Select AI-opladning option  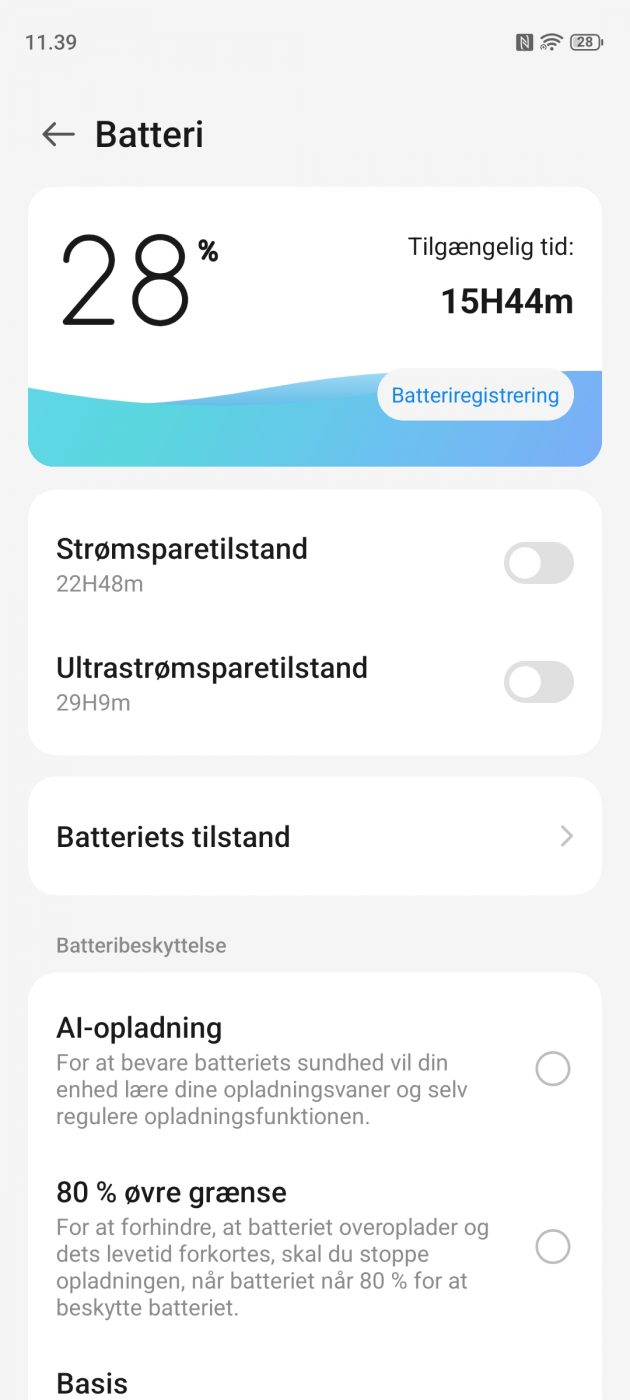552,1069
